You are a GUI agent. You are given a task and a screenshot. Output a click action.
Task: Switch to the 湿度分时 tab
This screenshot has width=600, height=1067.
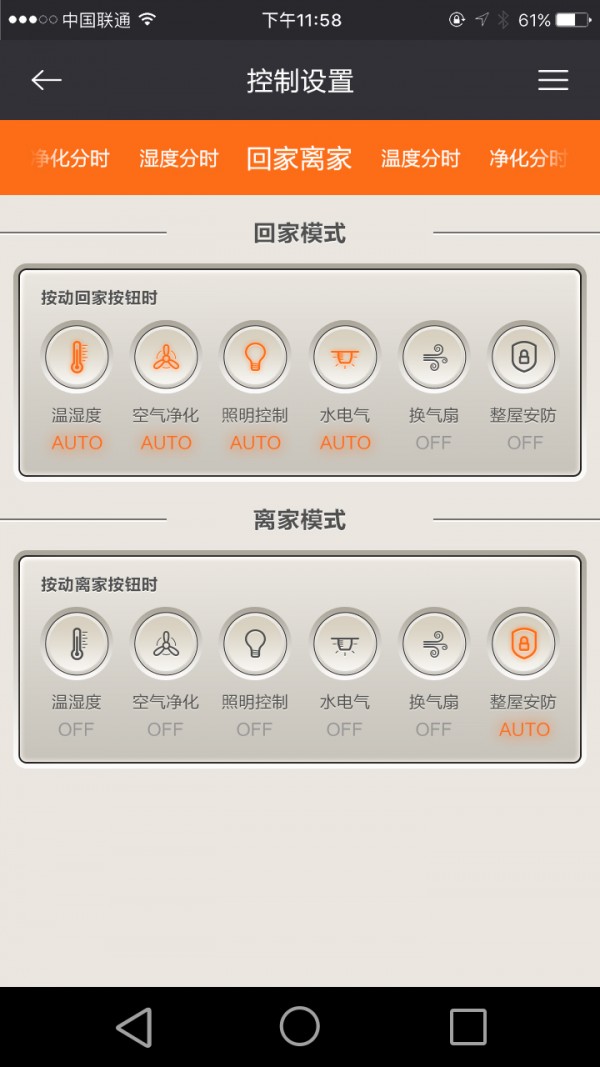178,158
